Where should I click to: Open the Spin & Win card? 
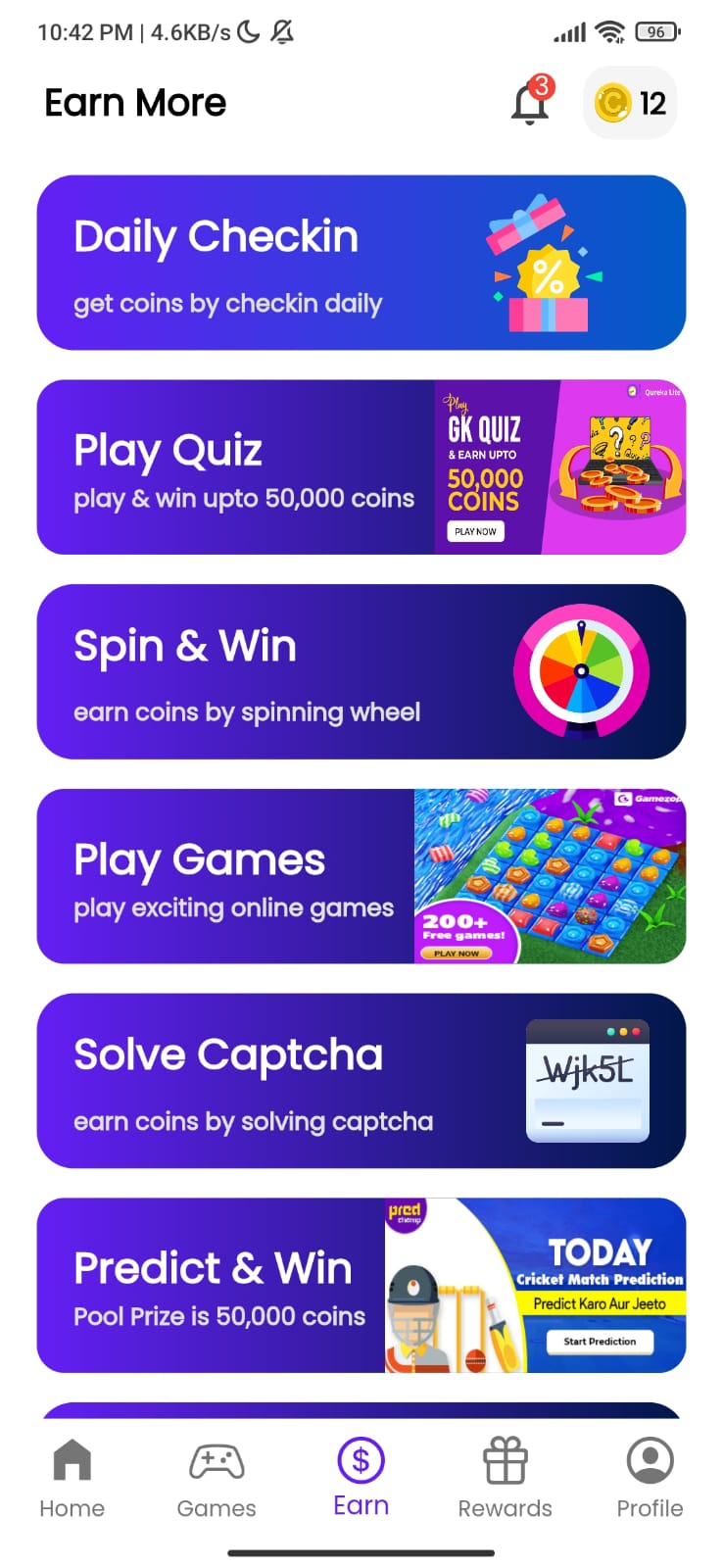(361, 672)
